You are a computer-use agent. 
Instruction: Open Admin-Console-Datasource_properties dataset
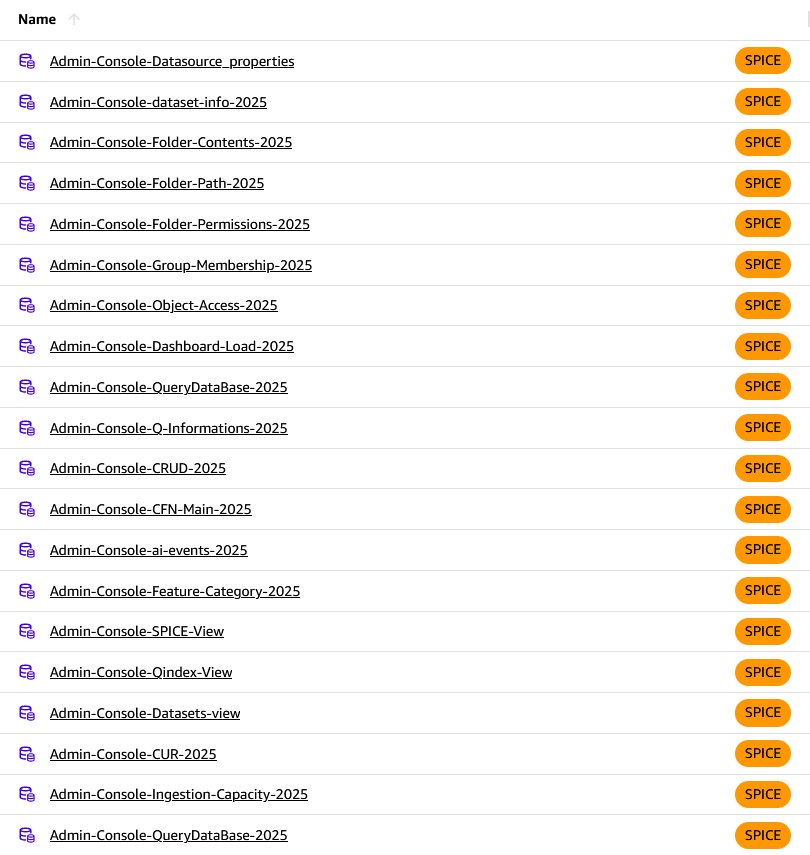(x=172, y=61)
